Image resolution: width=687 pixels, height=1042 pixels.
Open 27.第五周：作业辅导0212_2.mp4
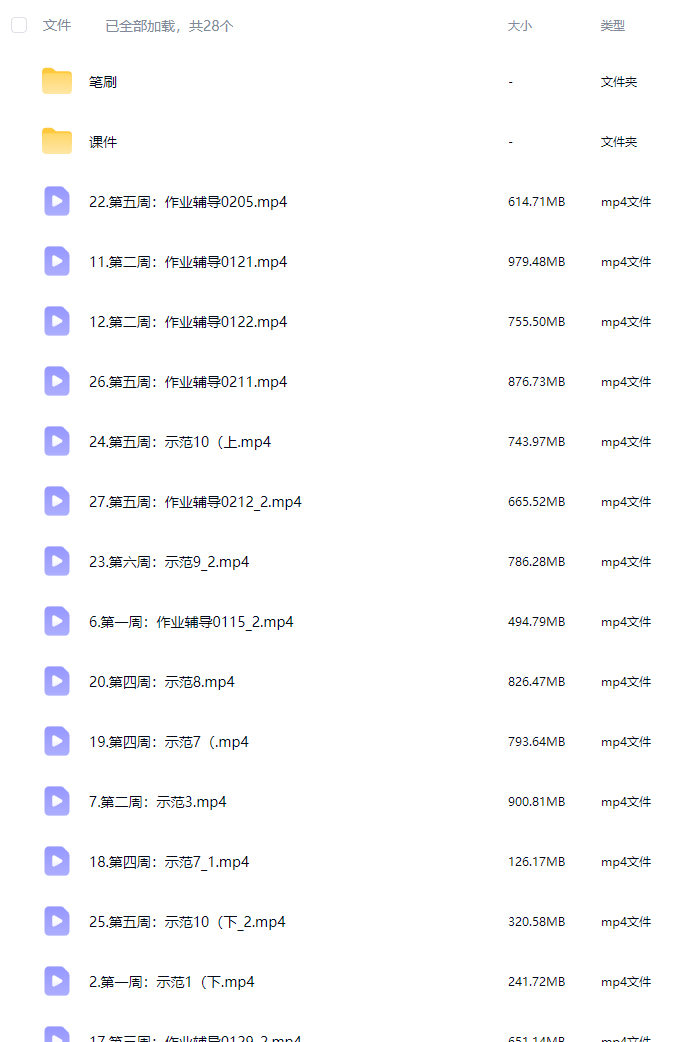click(195, 502)
